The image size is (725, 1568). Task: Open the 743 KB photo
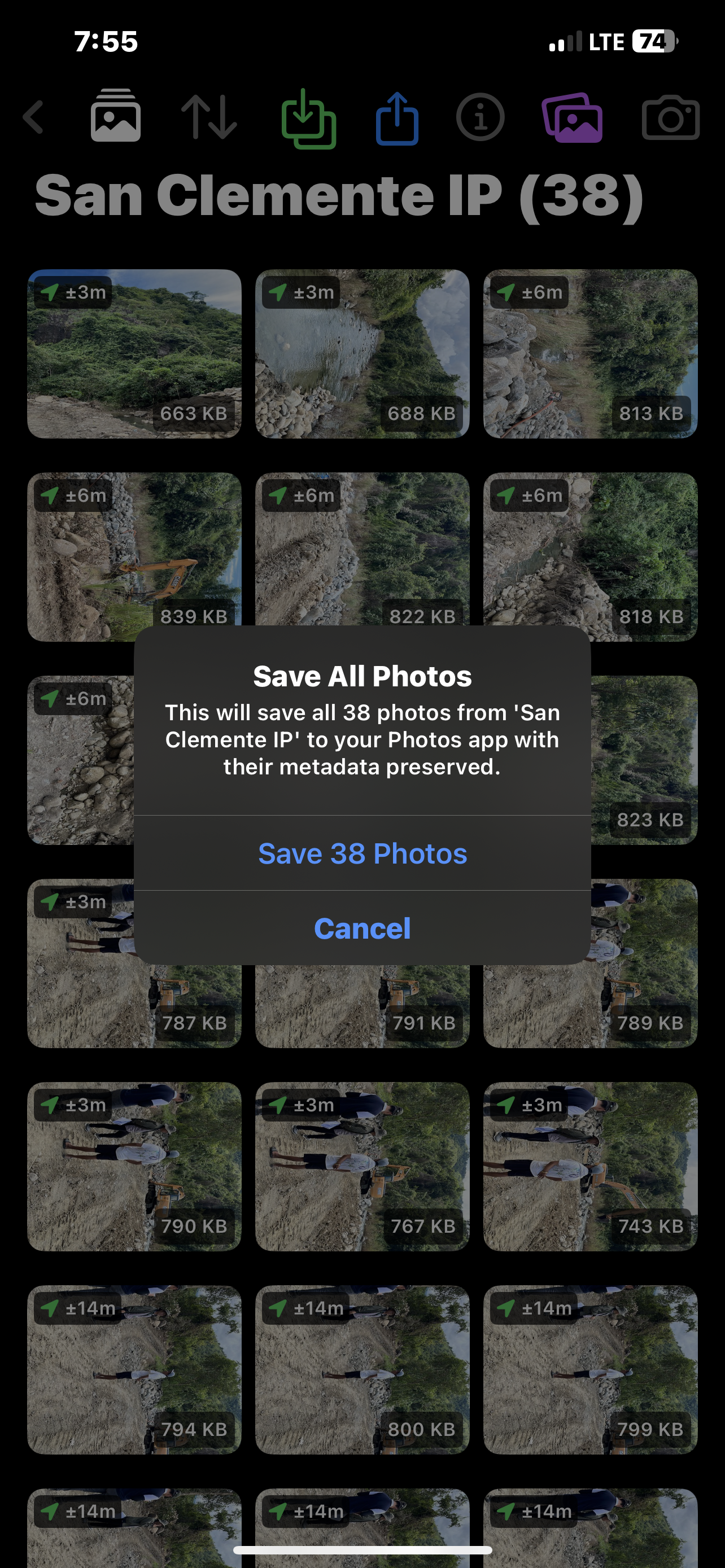590,1166
